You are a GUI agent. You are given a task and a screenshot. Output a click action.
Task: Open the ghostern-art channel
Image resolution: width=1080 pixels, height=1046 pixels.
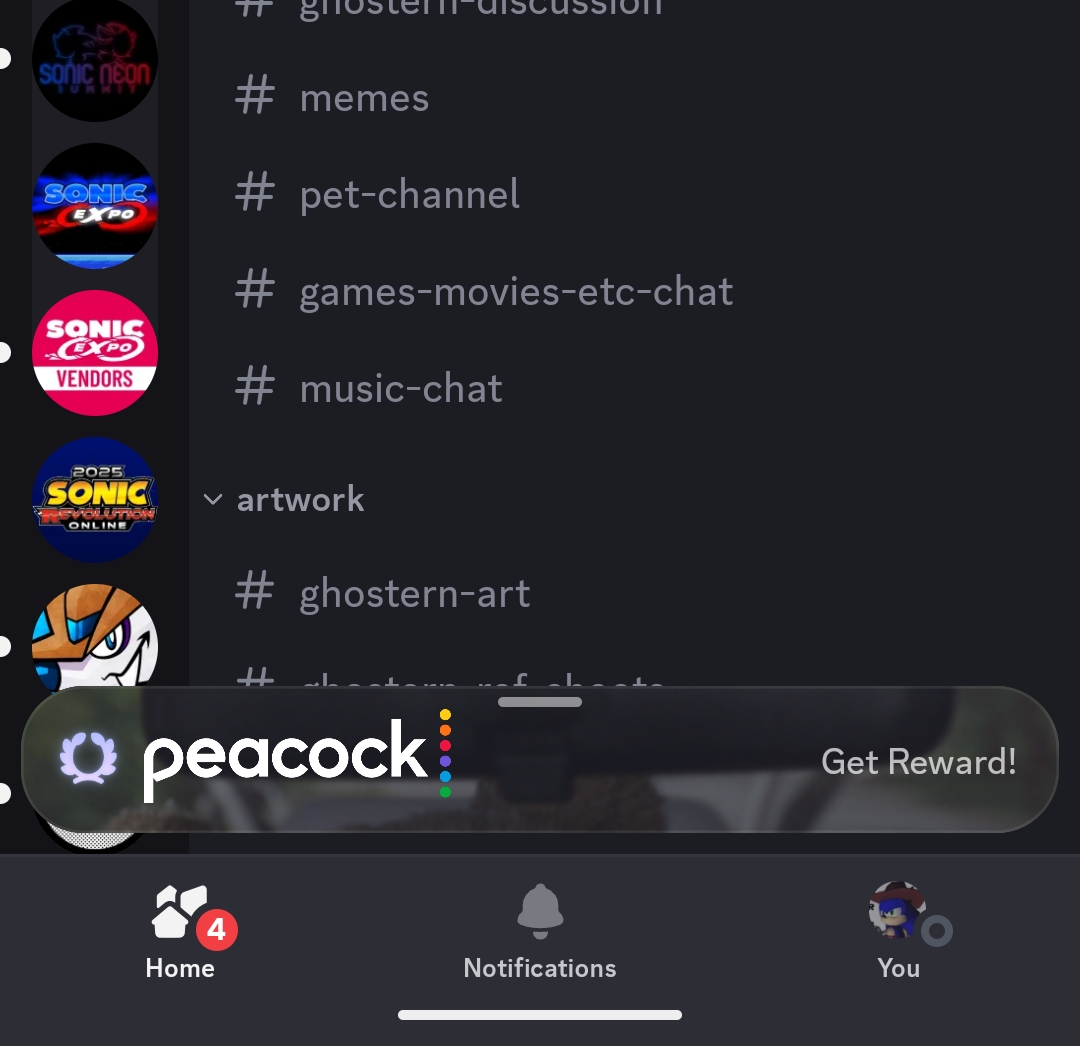(414, 593)
